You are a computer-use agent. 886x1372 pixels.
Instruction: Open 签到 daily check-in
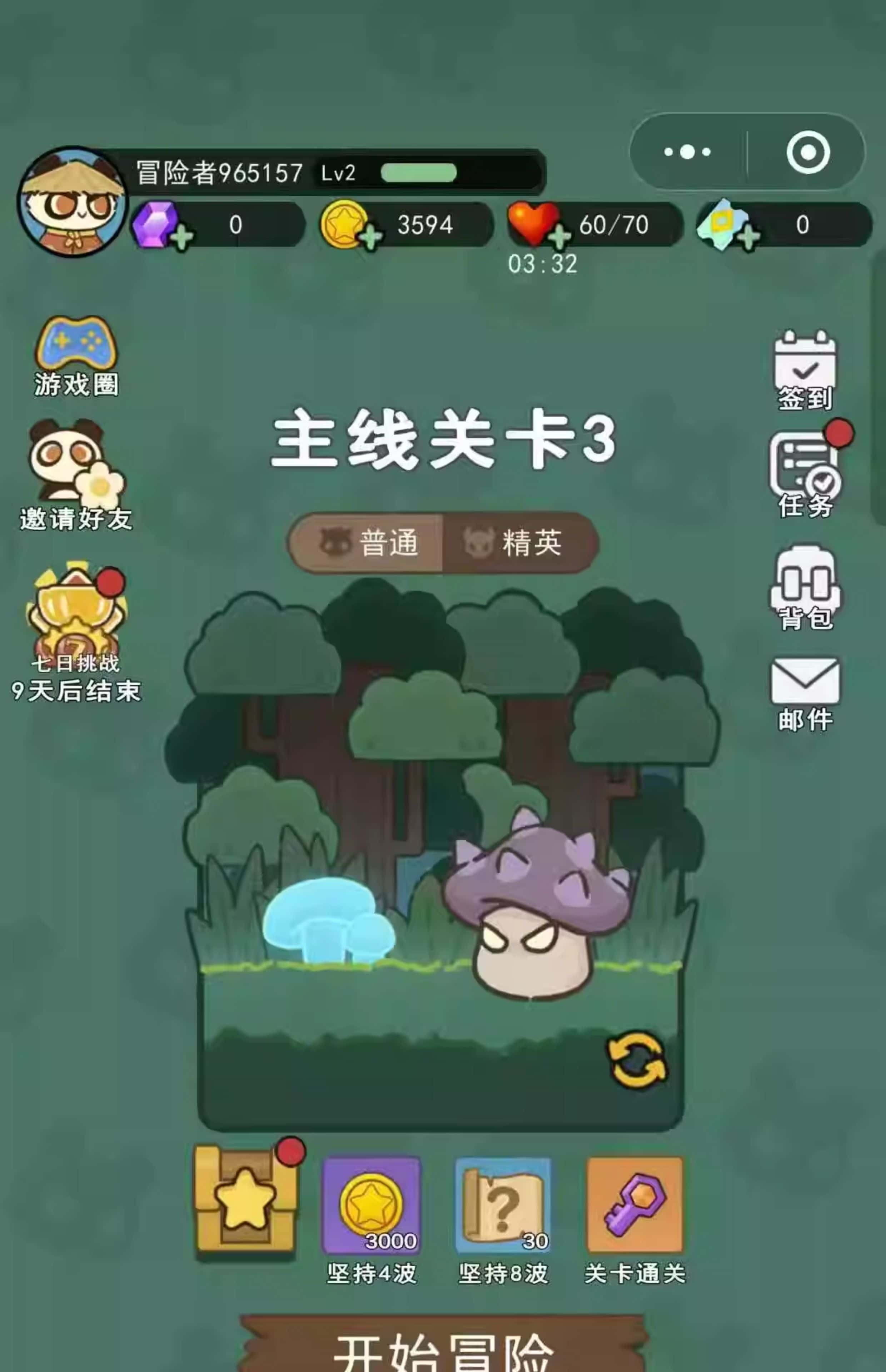click(804, 371)
